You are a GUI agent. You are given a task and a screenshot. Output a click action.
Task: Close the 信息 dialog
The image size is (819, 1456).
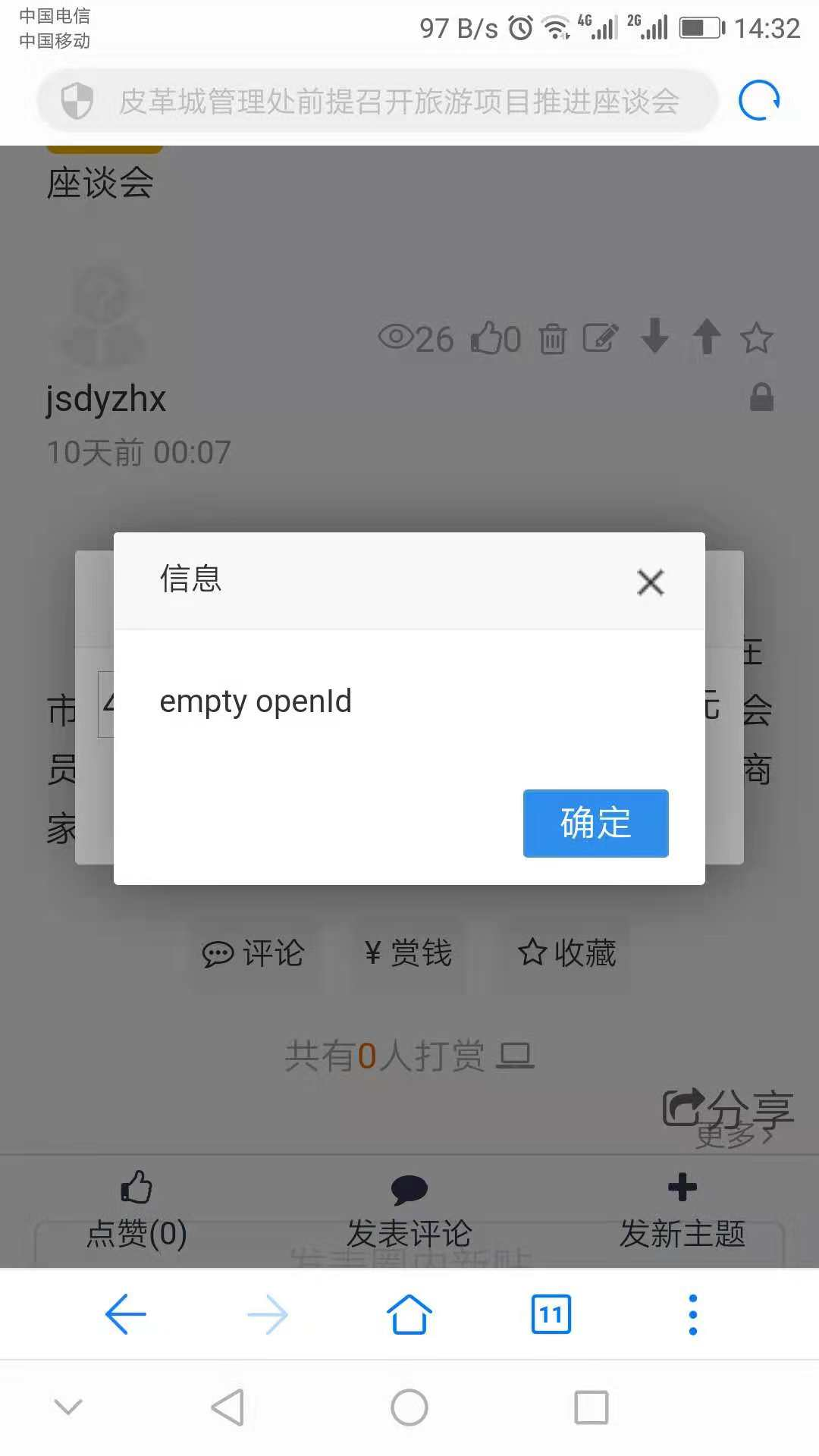(x=650, y=582)
